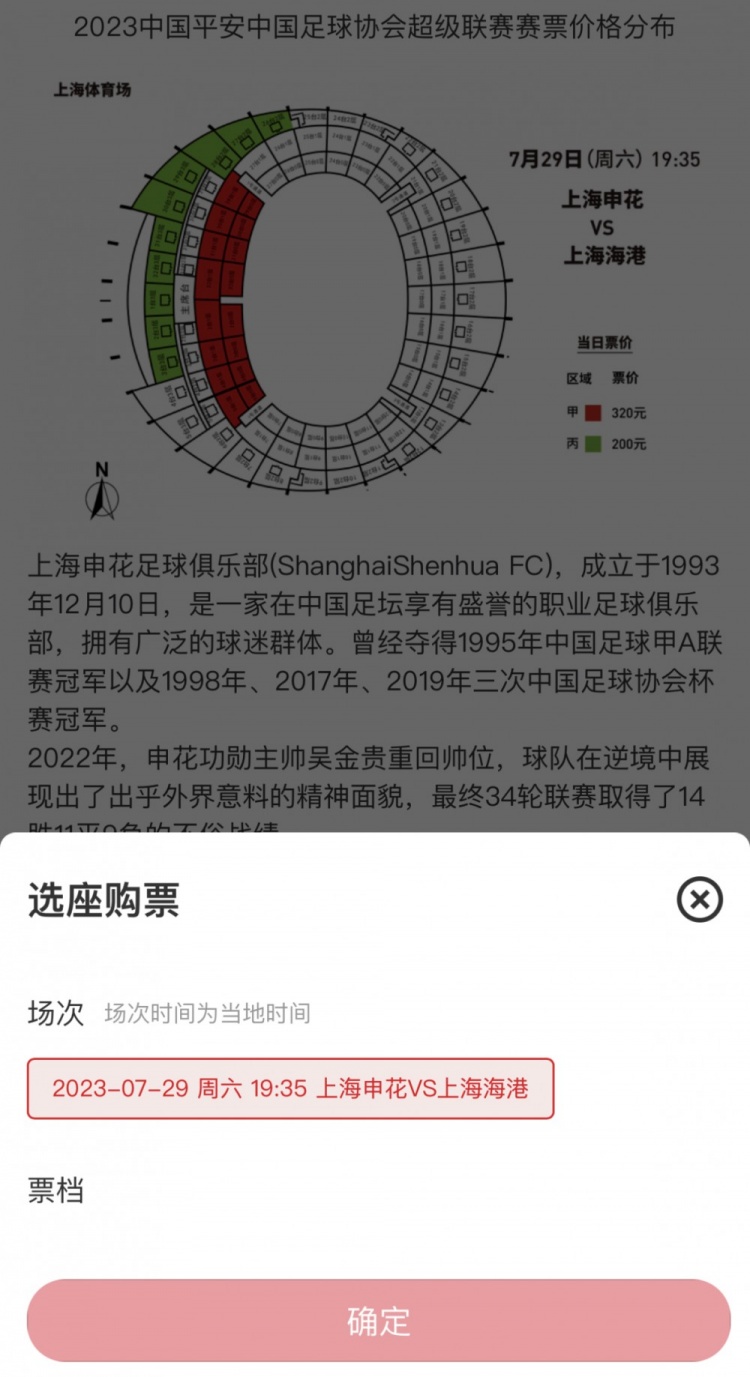
Task: Close the 选座购票 dialog
Action: coord(699,899)
